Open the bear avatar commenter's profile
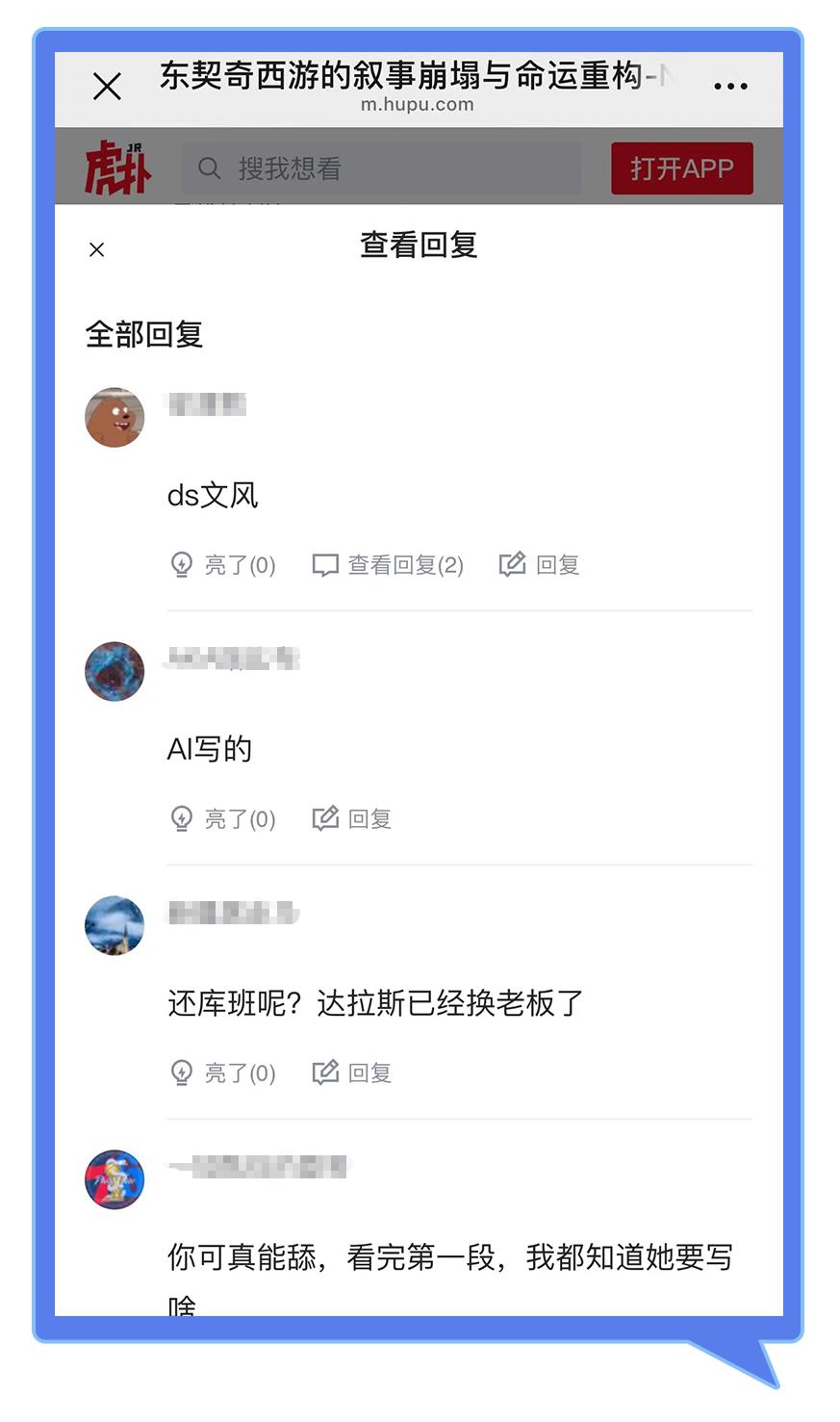 click(115, 418)
